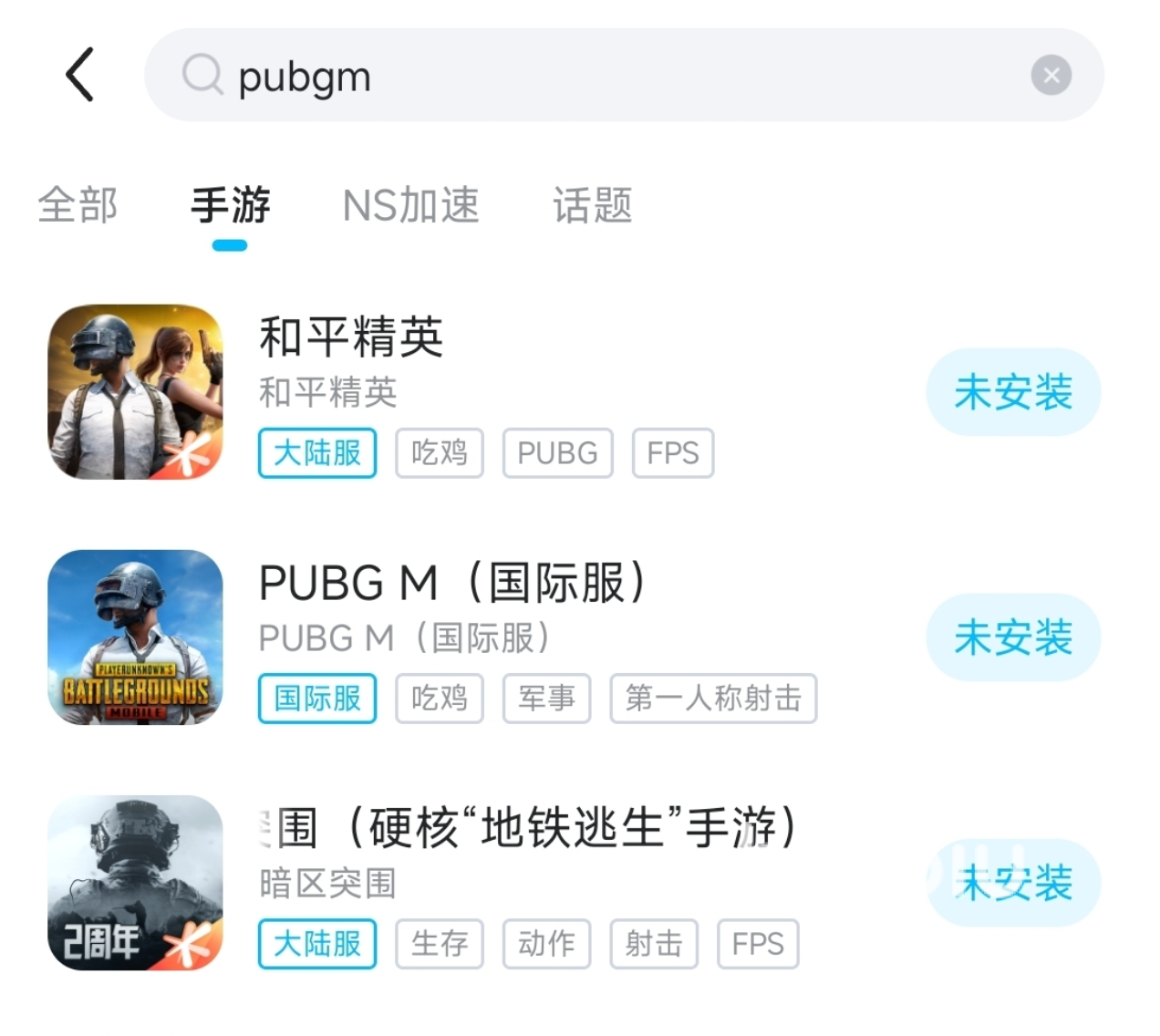Tap 未安装 button for PUBG M
The width and height of the screenshot is (1160, 1036).
click(x=1013, y=637)
